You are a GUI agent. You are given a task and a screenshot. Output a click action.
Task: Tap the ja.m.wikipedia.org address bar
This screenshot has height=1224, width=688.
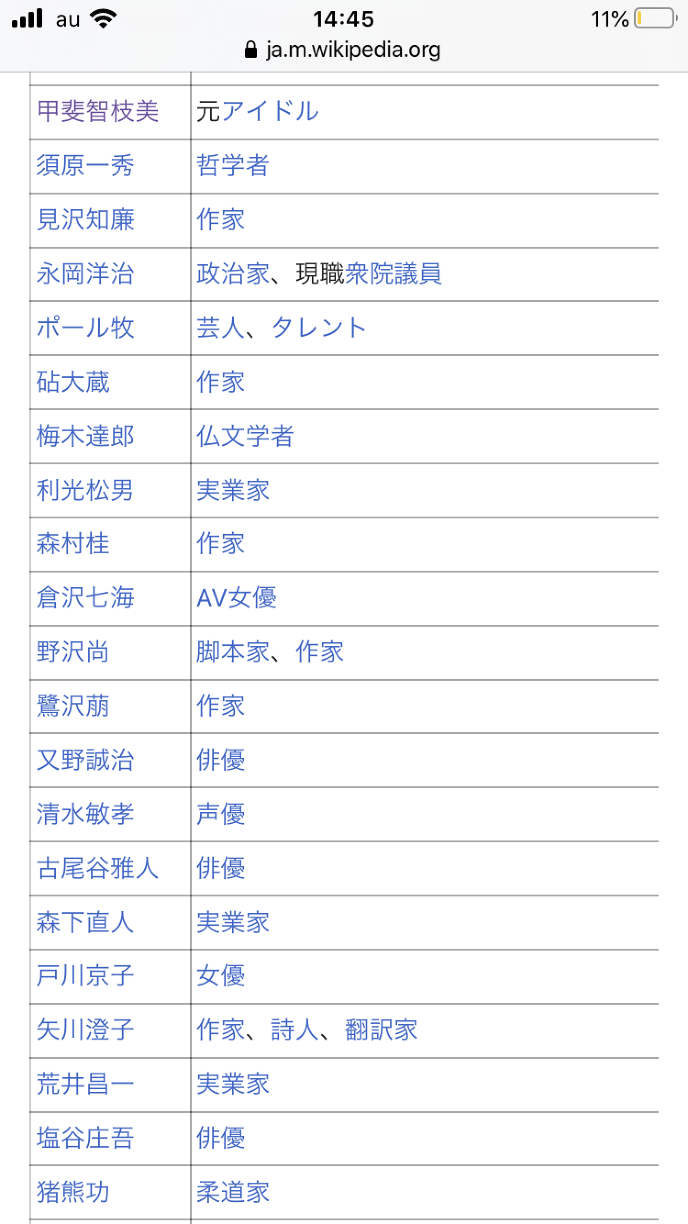tap(343, 50)
